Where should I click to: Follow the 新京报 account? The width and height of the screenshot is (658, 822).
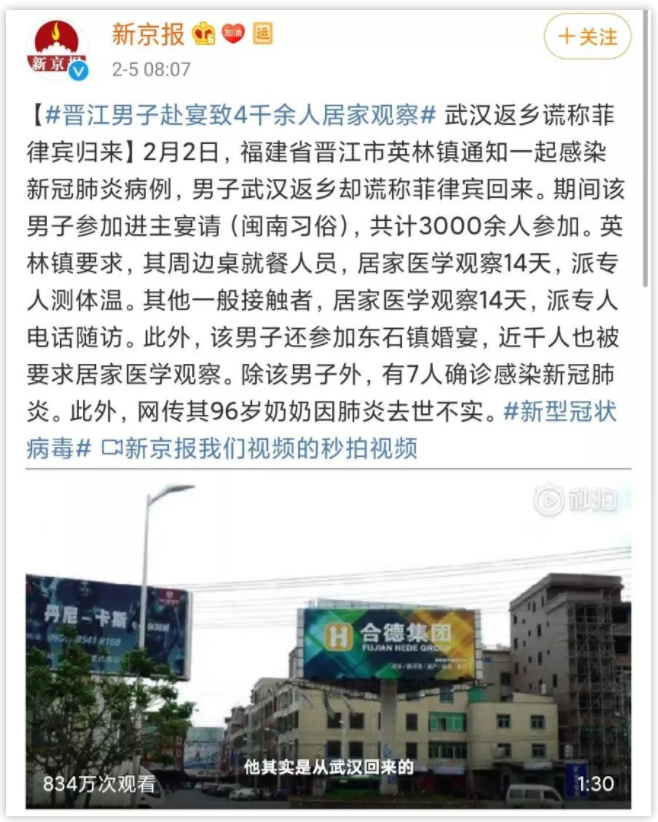pos(587,38)
